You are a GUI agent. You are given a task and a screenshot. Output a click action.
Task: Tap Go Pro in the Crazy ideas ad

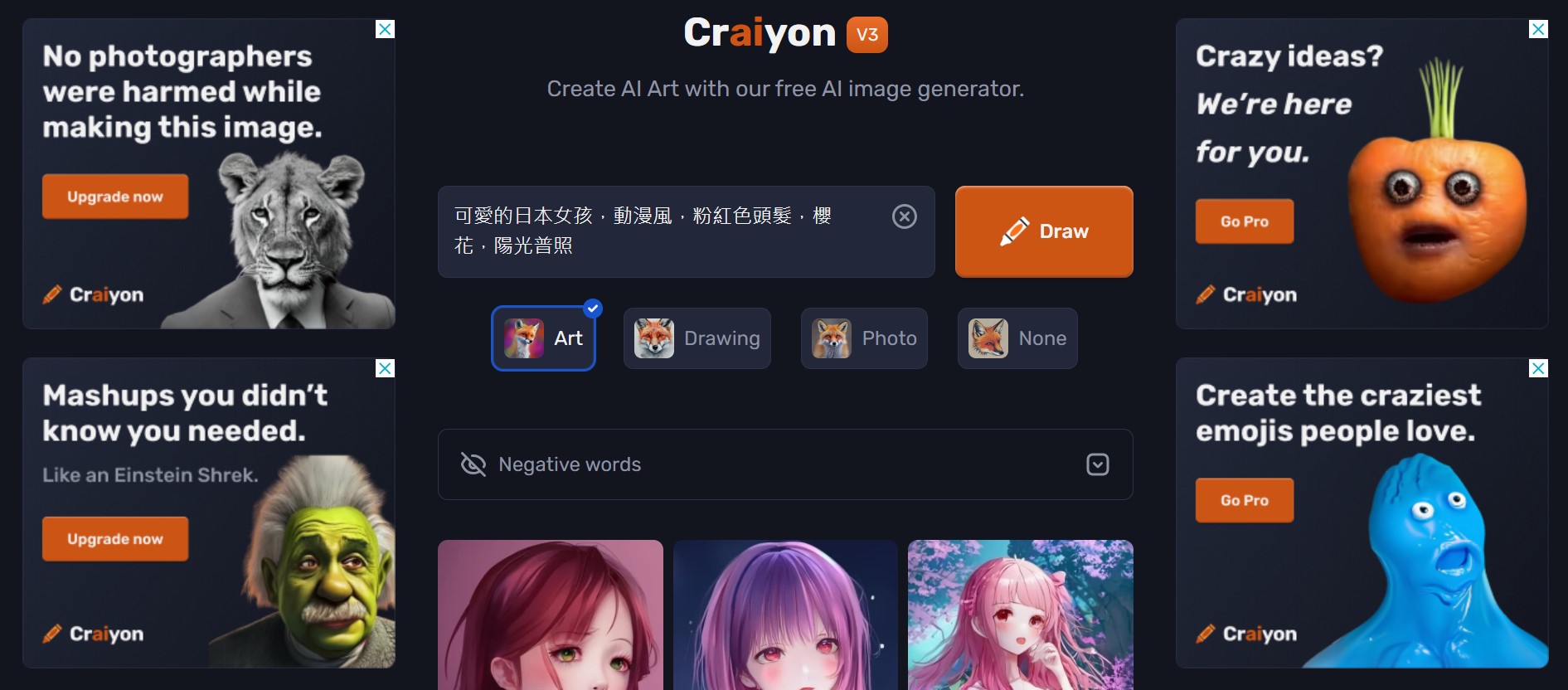(1244, 221)
